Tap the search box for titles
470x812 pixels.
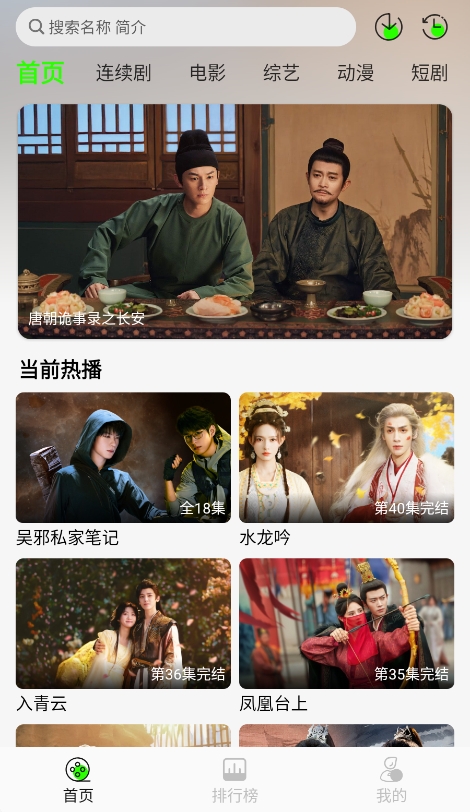coord(186,27)
